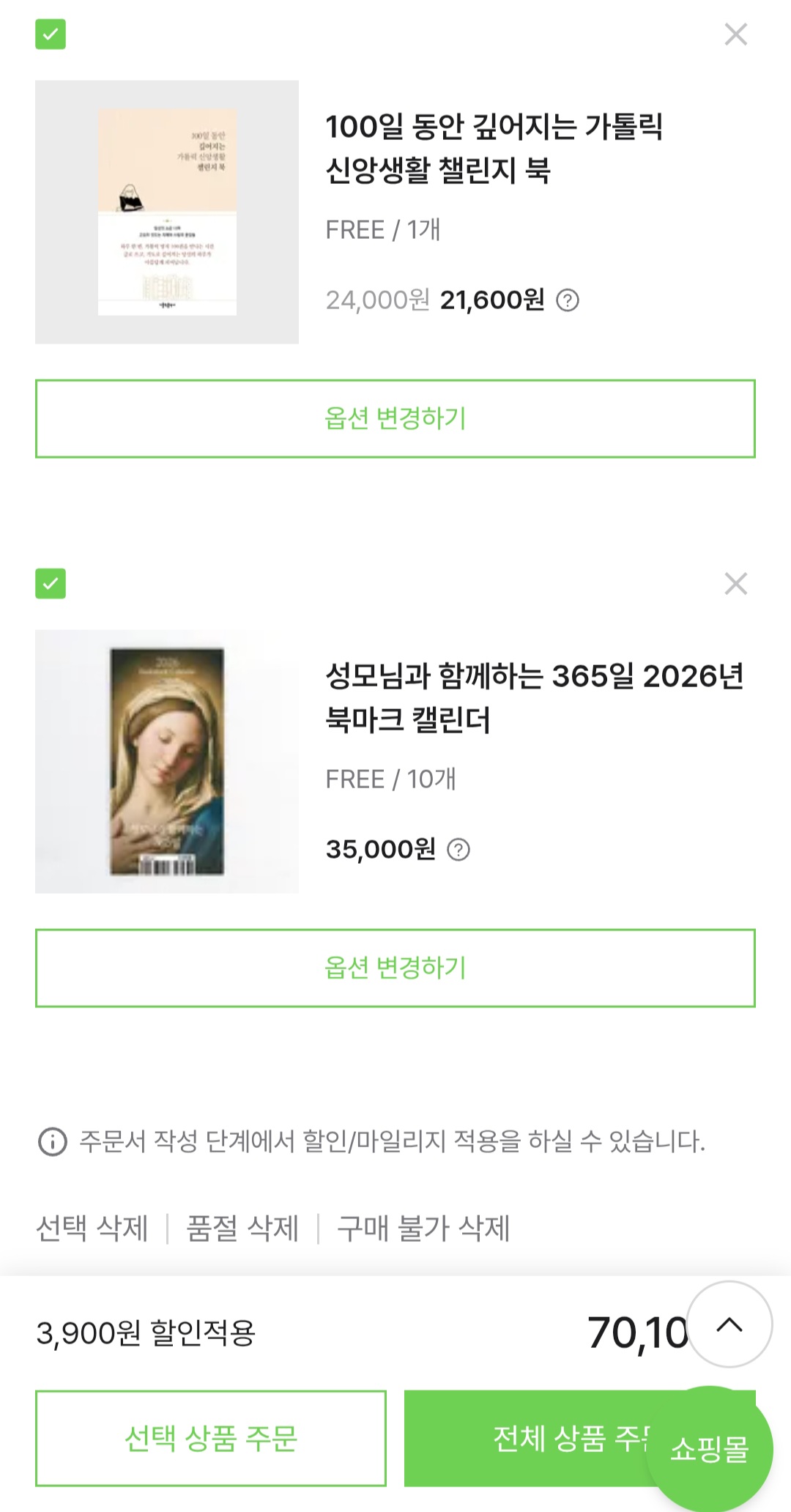
Task: Uncheck the 북마크 캘린더 item checkbox
Action: click(x=51, y=584)
